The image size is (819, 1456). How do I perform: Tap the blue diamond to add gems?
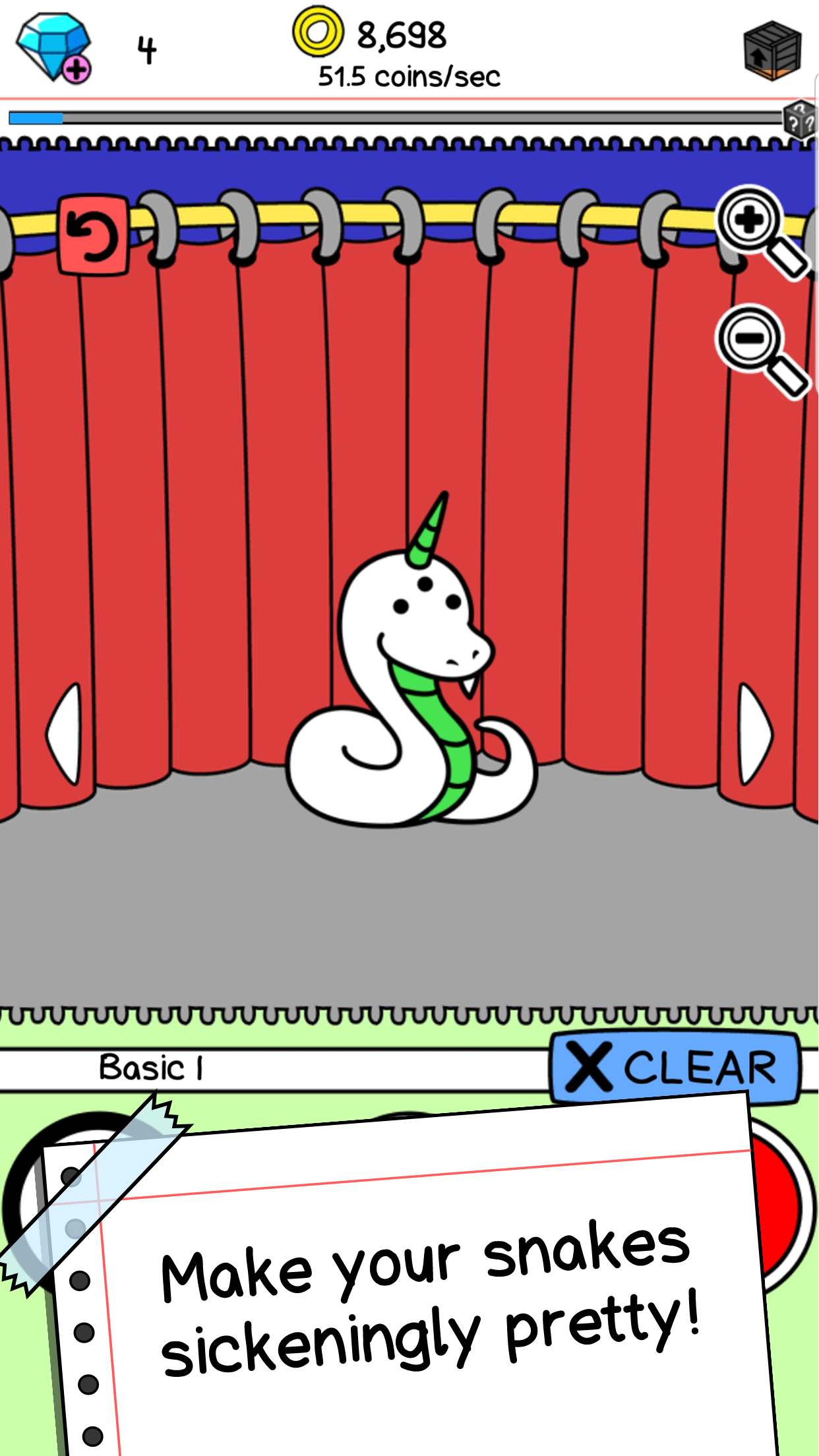54,47
